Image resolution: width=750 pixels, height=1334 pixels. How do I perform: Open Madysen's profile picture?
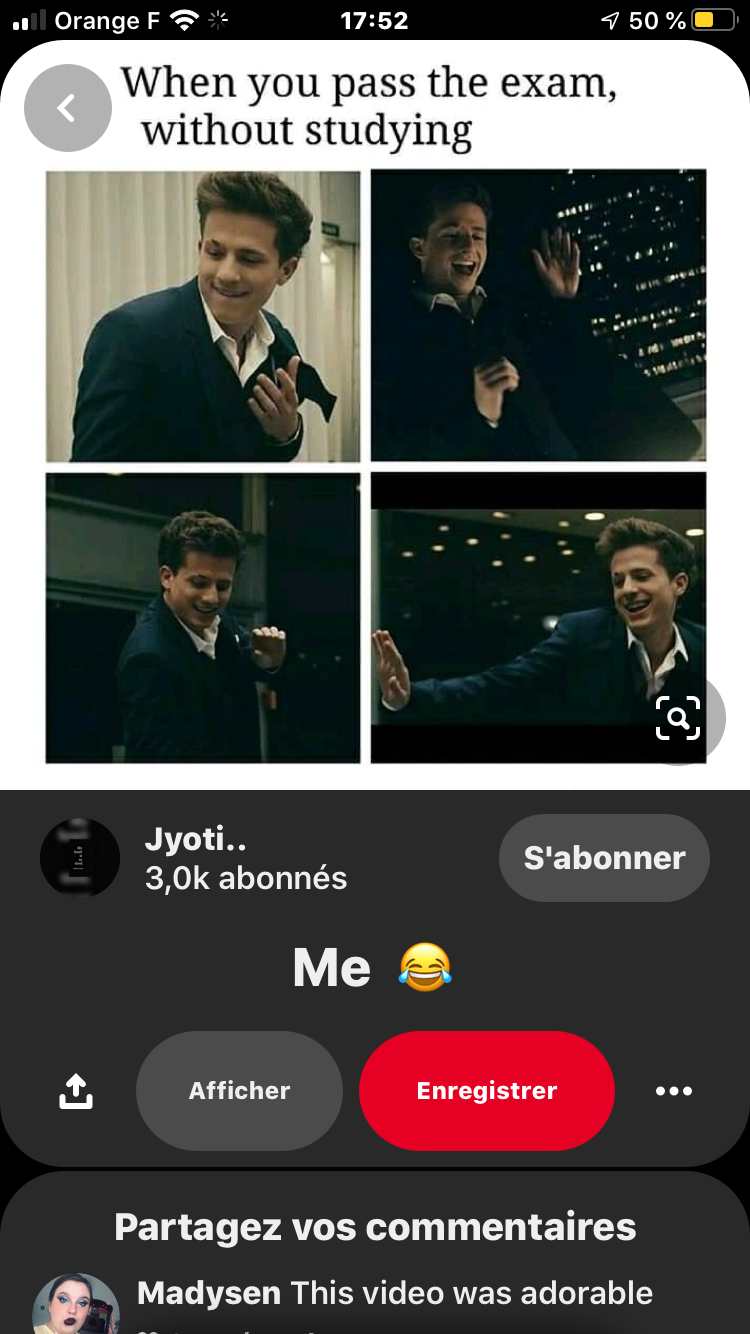pyautogui.click(x=76, y=1306)
